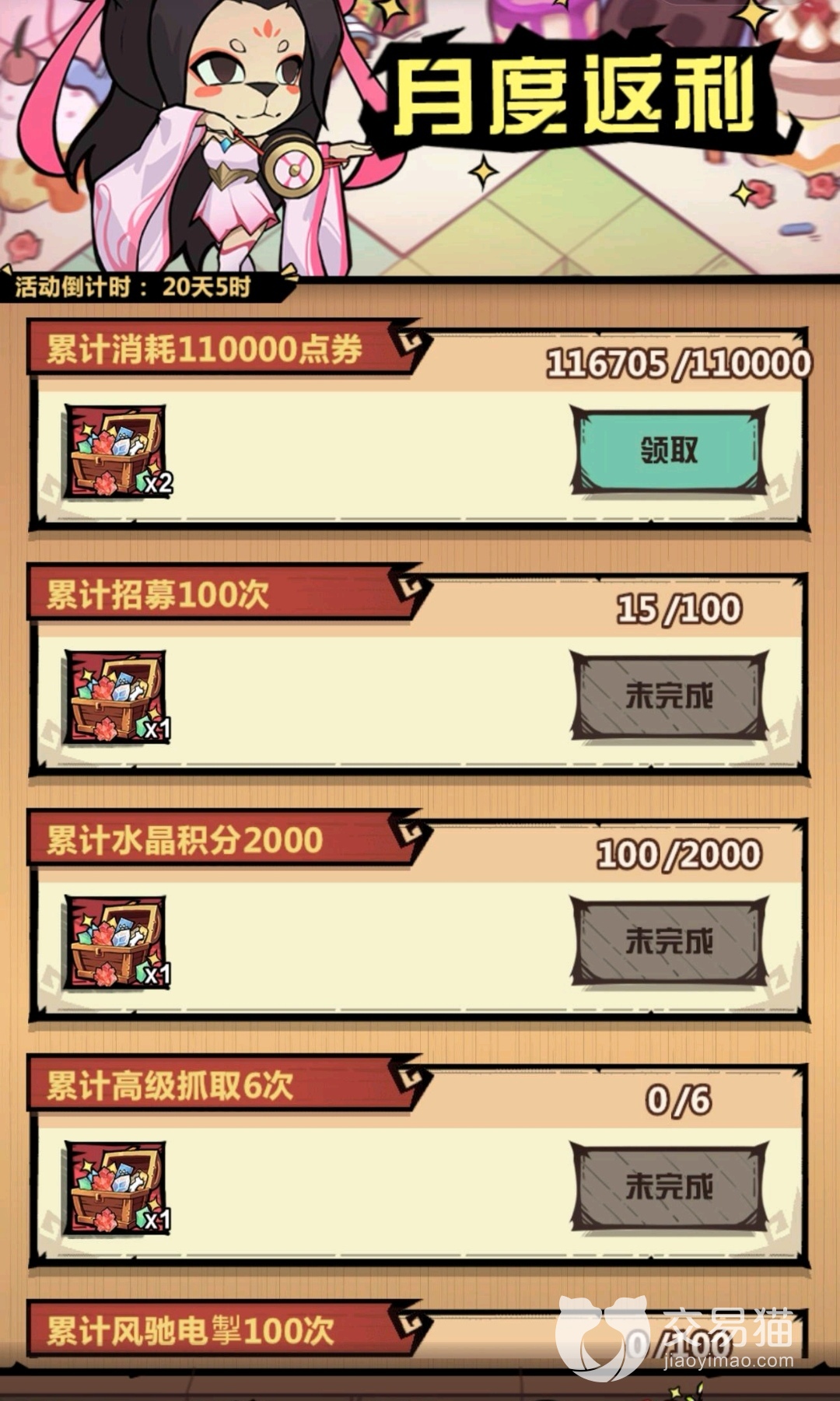The height and width of the screenshot is (1401, 840).
Task: View the chest reward for 累计消耗110000点券
Action: tap(117, 450)
